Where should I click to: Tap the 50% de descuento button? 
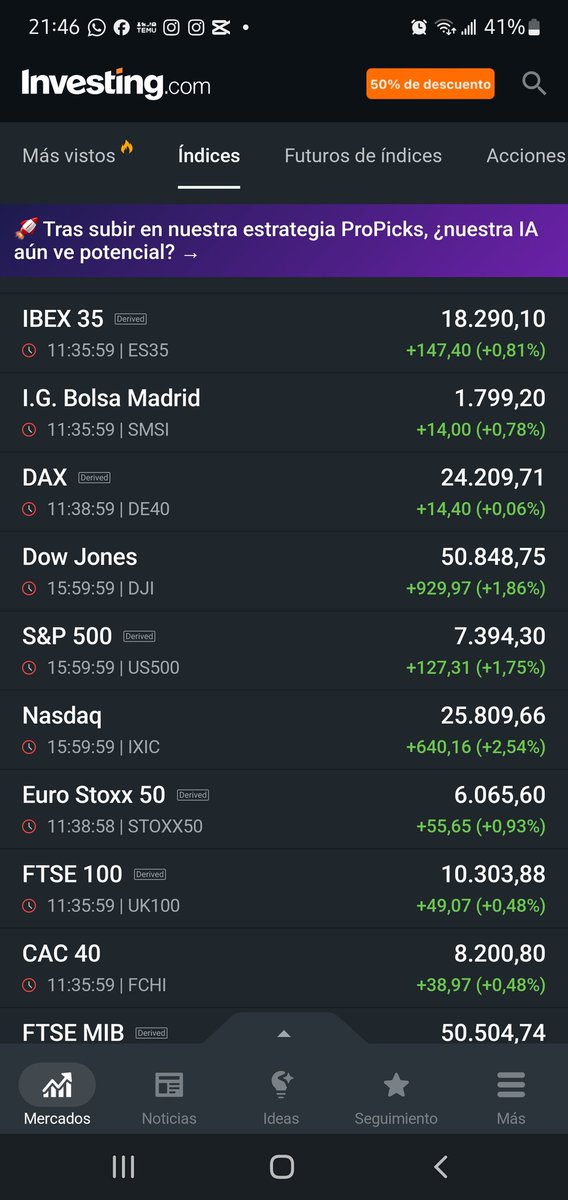coord(431,84)
